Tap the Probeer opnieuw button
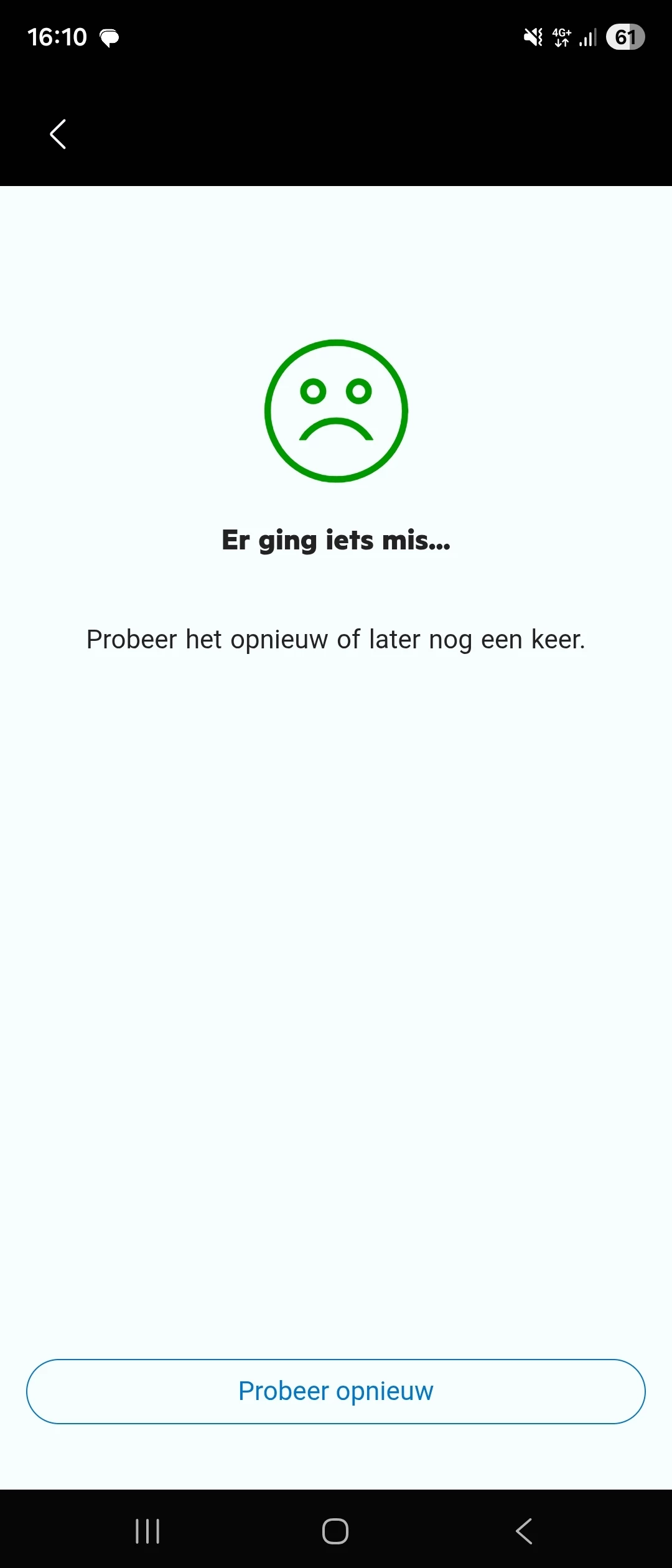Image resolution: width=672 pixels, height=1568 pixels. [x=335, y=1391]
